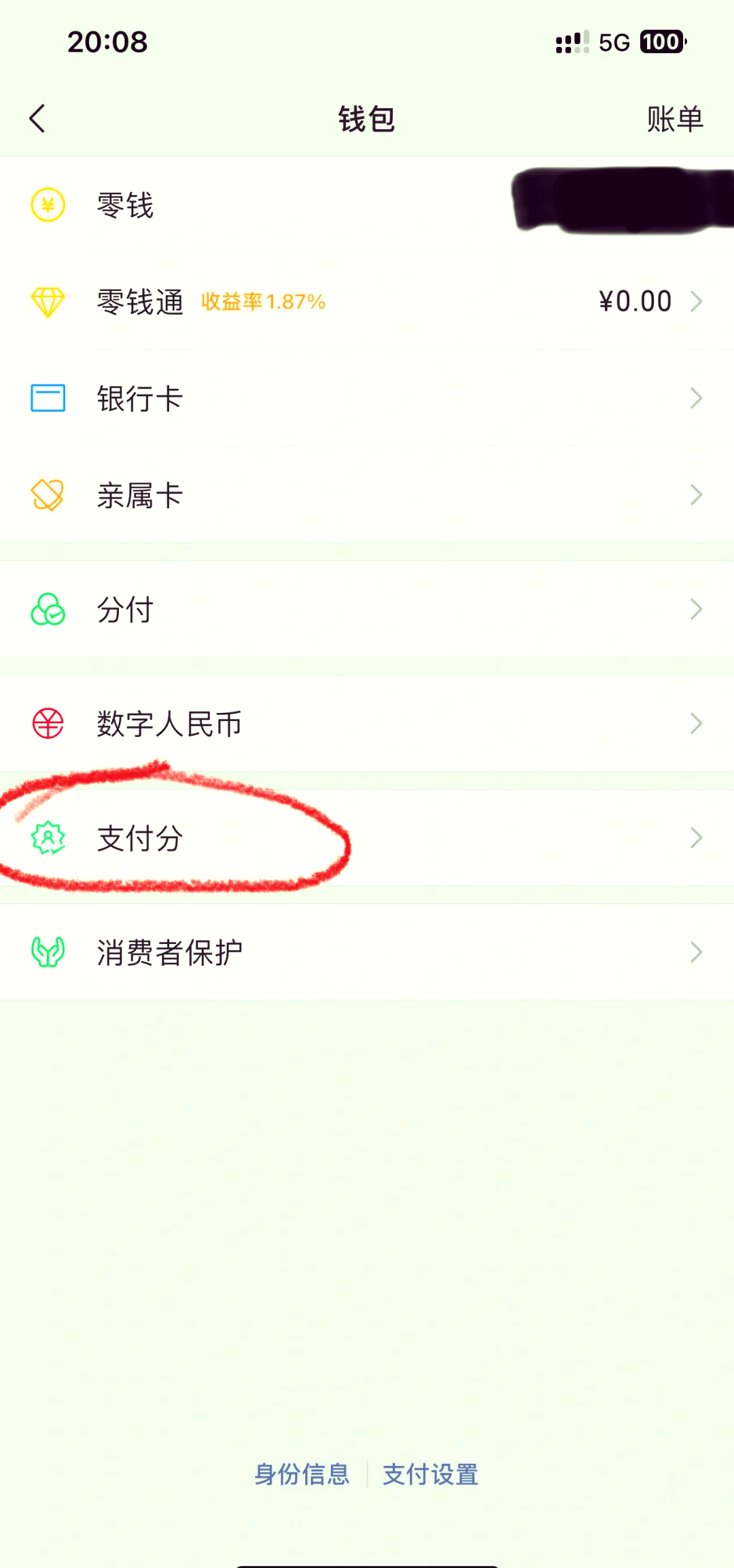Click the 数字人民币 red currency icon

pos(46,724)
